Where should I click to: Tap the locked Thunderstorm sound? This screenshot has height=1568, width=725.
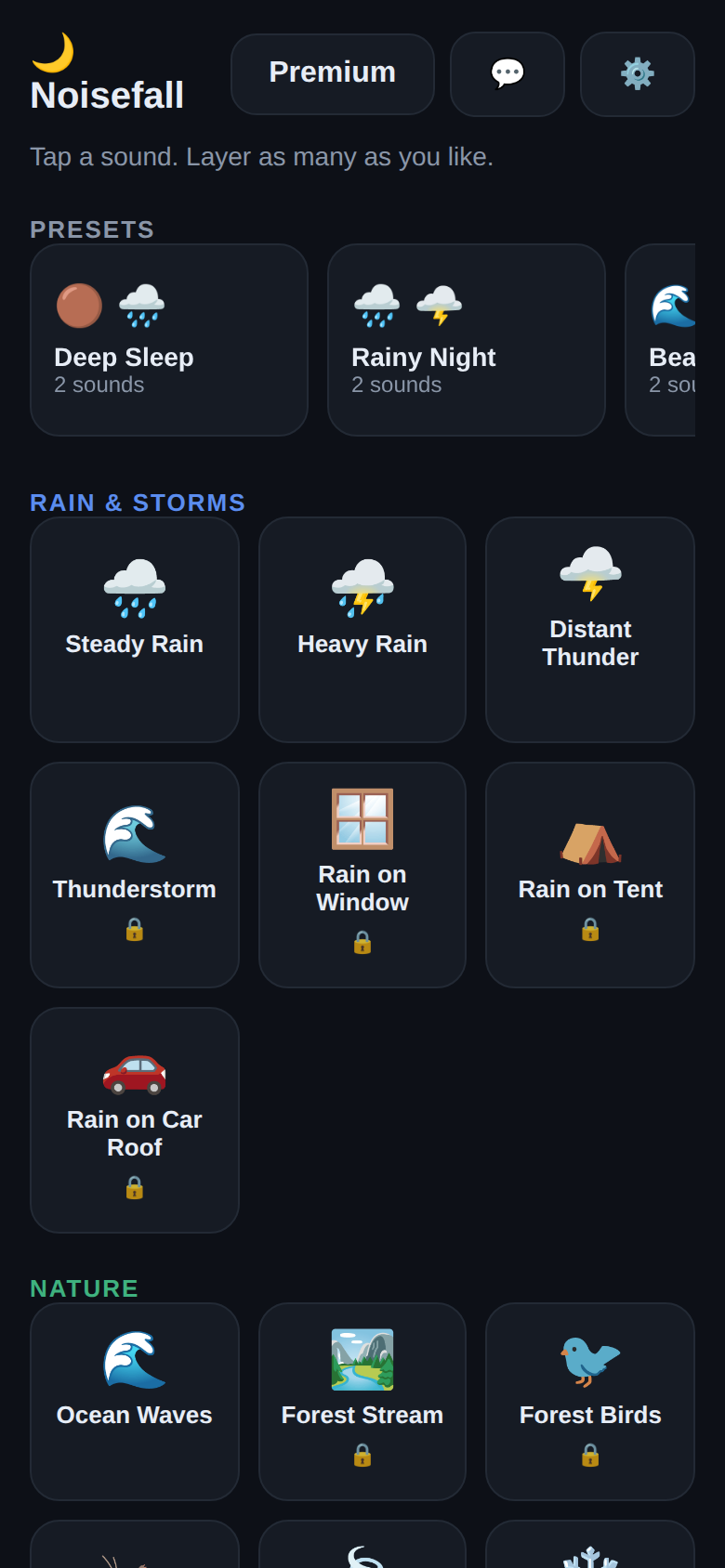[x=135, y=875]
